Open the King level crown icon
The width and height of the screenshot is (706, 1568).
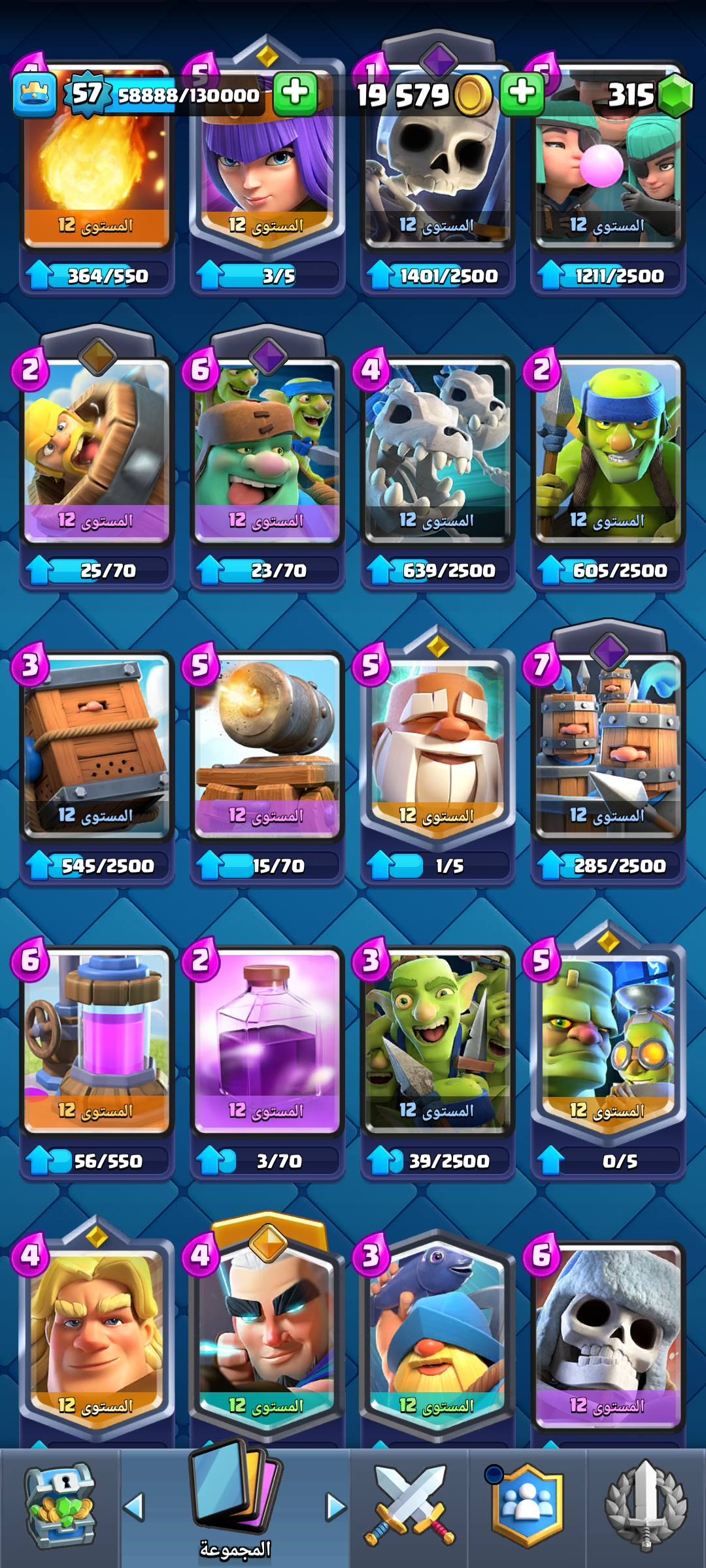tap(34, 95)
